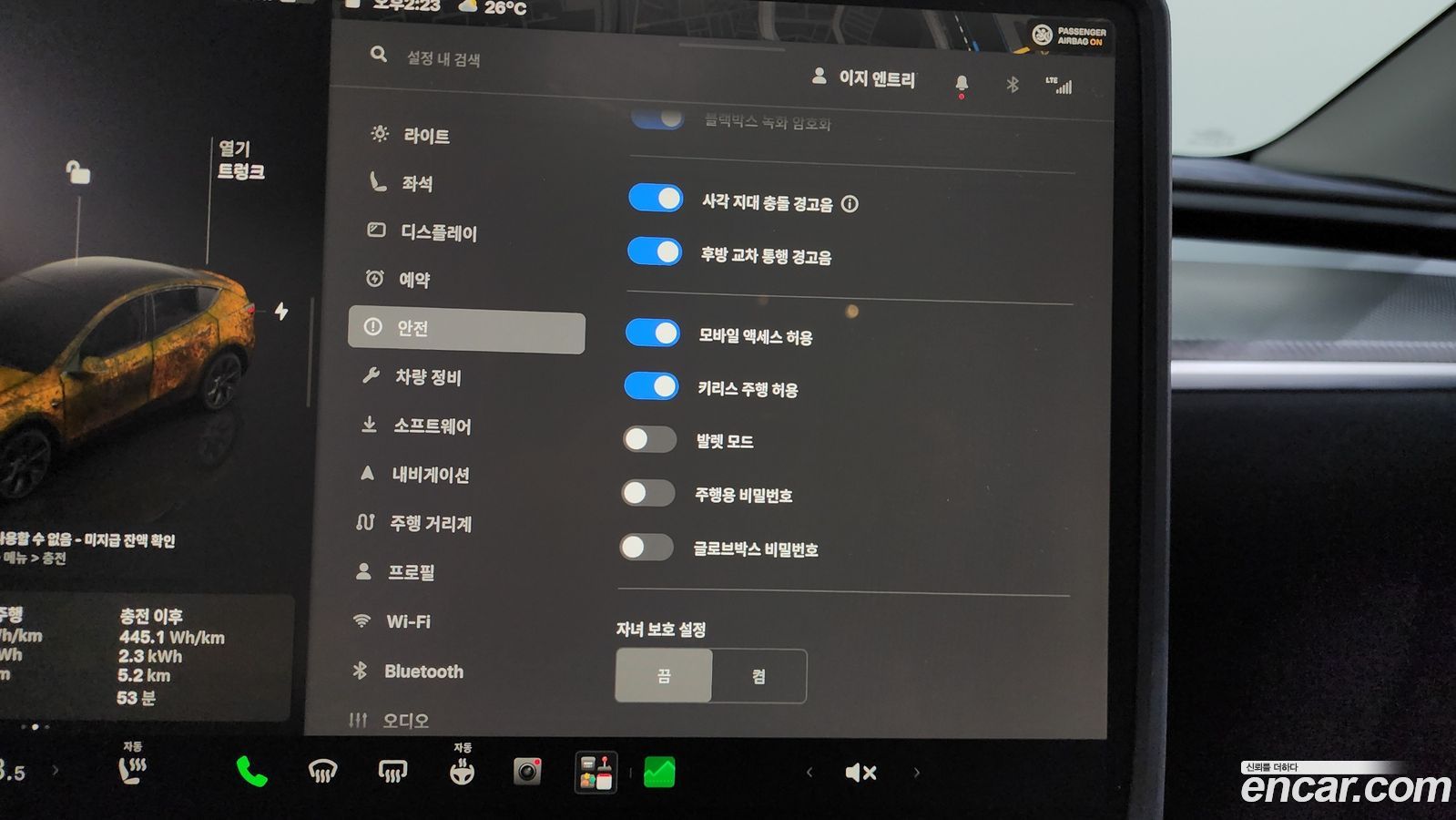1456x820 pixels.
Task: Enable 발렛 모드
Action: coord(650,440)
